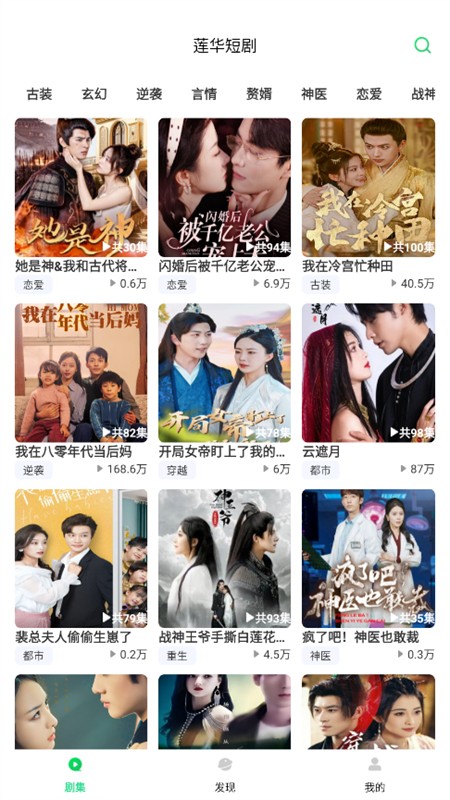The width and height of the screenshot is (450, 800).
Task: Switch to the 赘婿 tab
Action: click(259, 94)
